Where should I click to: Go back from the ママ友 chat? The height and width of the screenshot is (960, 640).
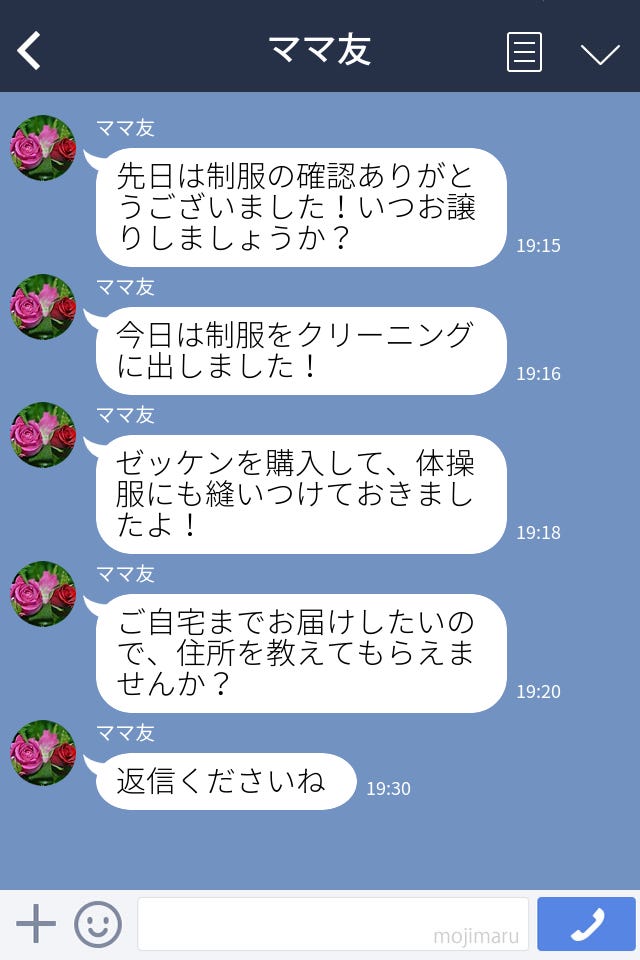tap(30, 50)
